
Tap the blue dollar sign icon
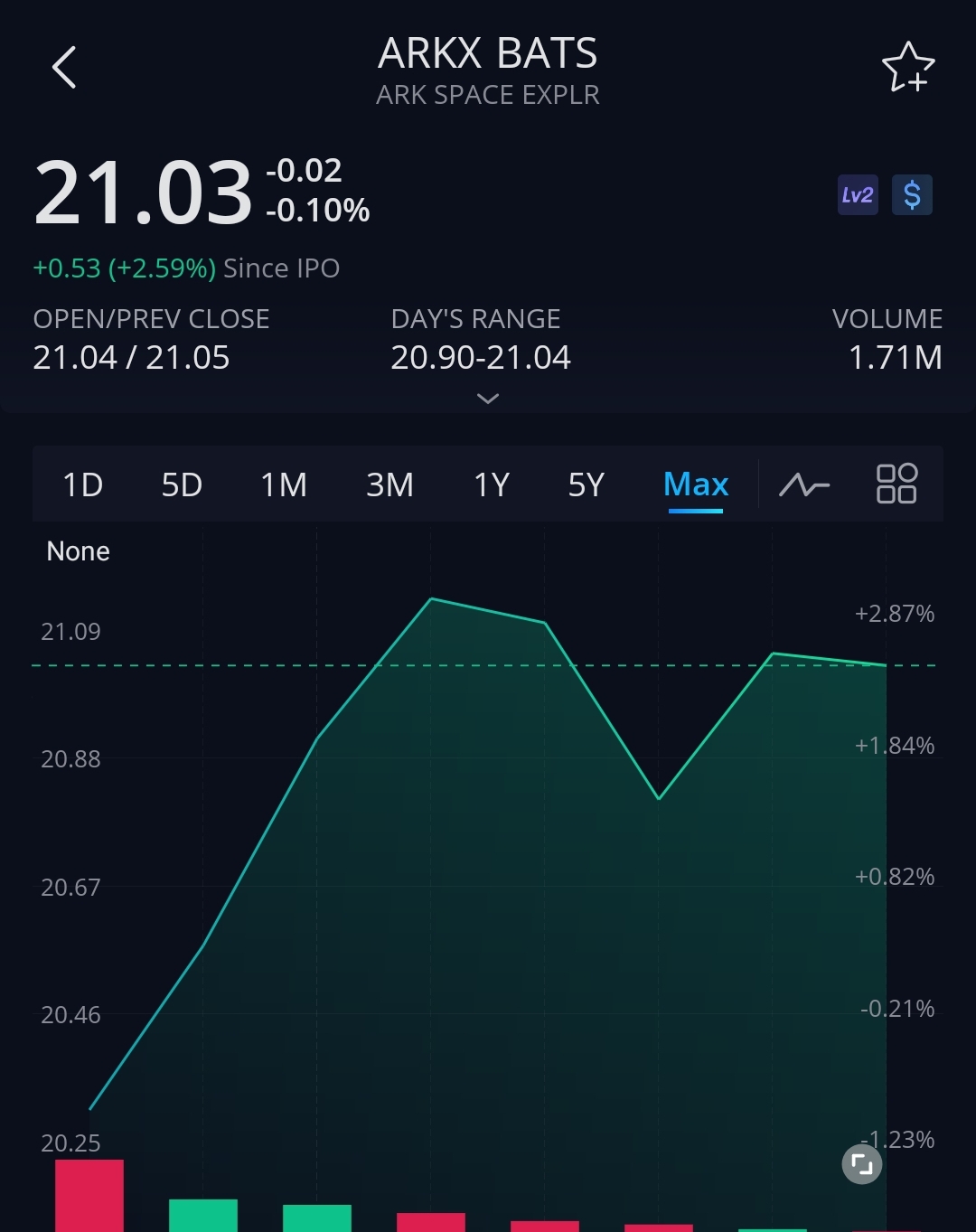coord(912,195)
